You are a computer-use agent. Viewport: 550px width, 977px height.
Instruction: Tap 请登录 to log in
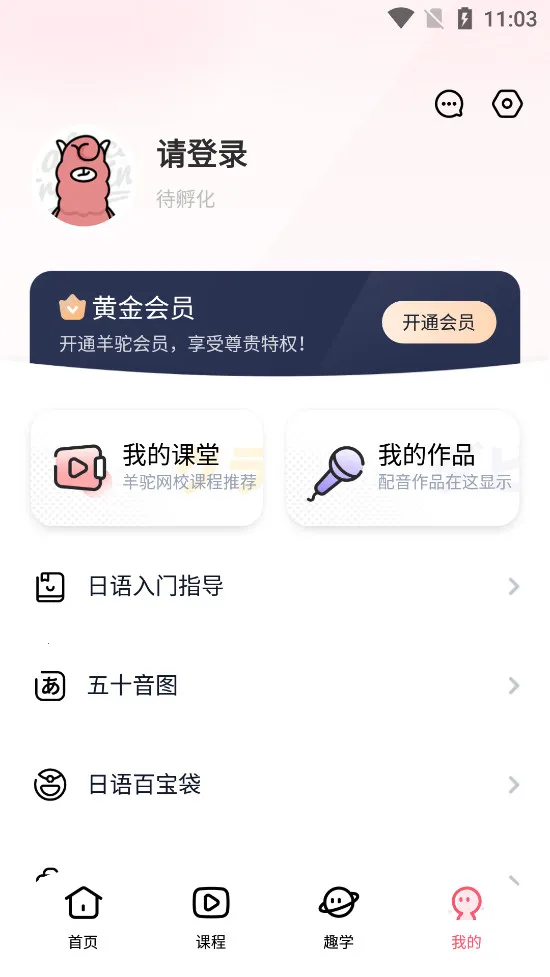click(202, 154)
